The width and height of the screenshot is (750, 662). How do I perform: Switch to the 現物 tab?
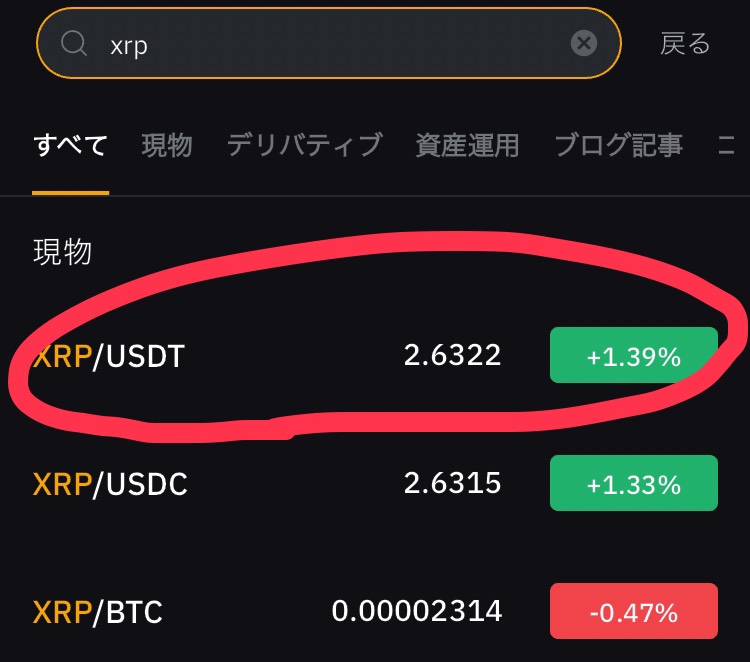(x=167, y=145)
